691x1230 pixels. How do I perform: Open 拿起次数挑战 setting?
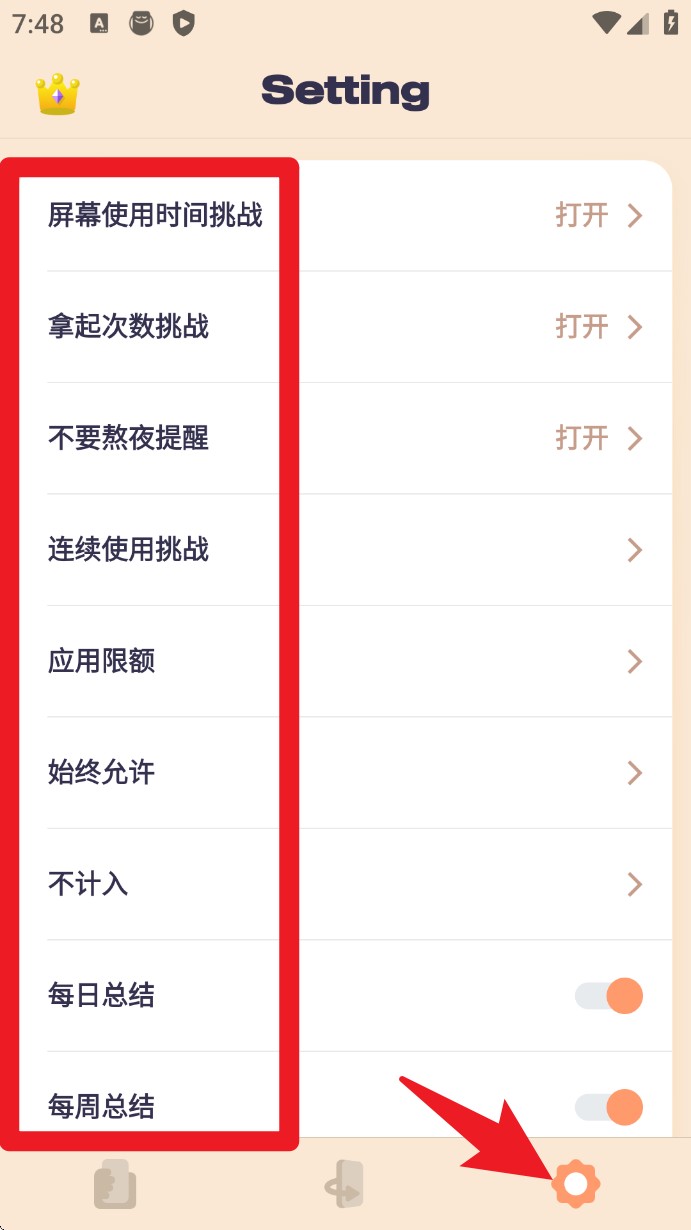coord(345,327)
